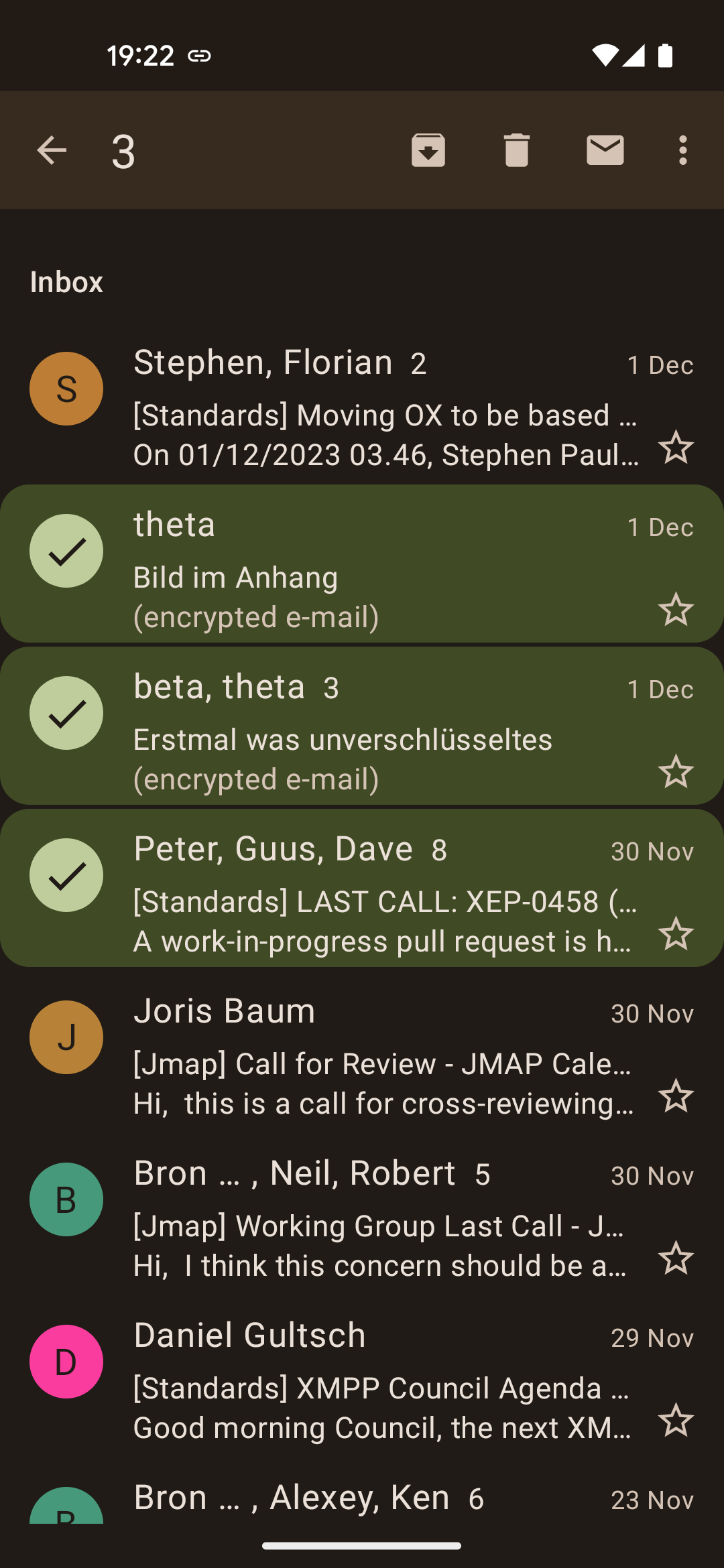Mark selected emails as unread
Image resolution: width=724 pixels, height=1568 pixels.
(605, 150)
